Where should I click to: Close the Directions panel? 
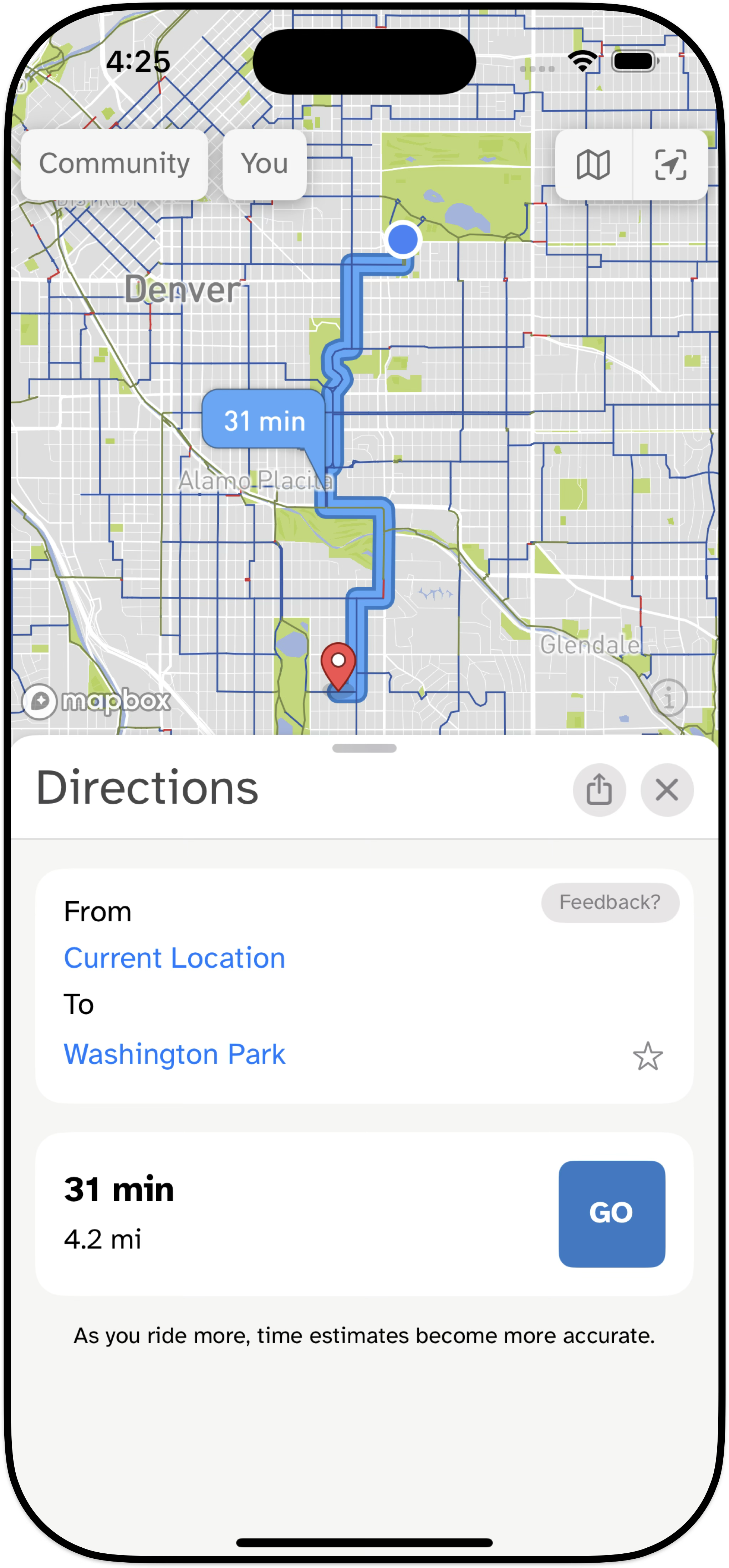667,789
